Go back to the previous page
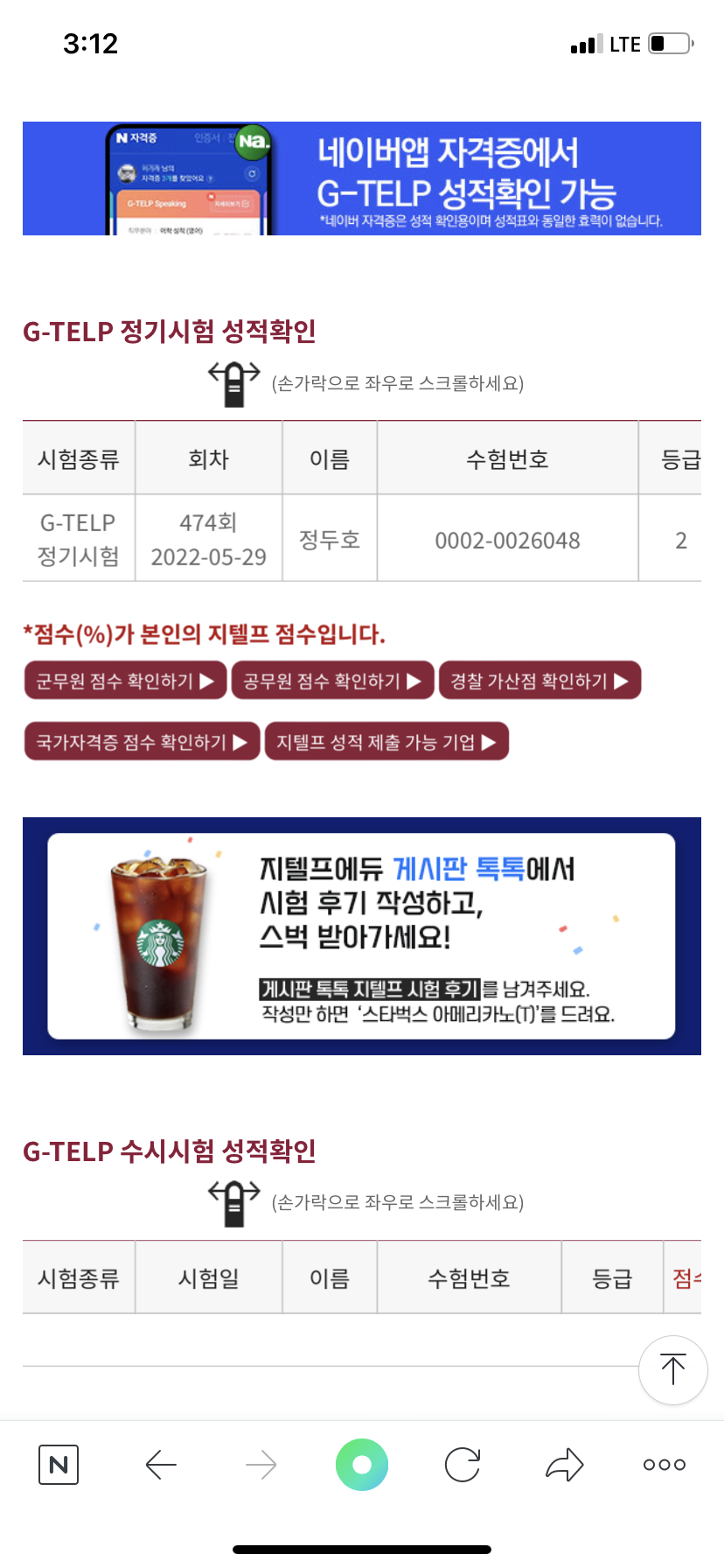The image size is (724, 1568). pos(161,1465)
